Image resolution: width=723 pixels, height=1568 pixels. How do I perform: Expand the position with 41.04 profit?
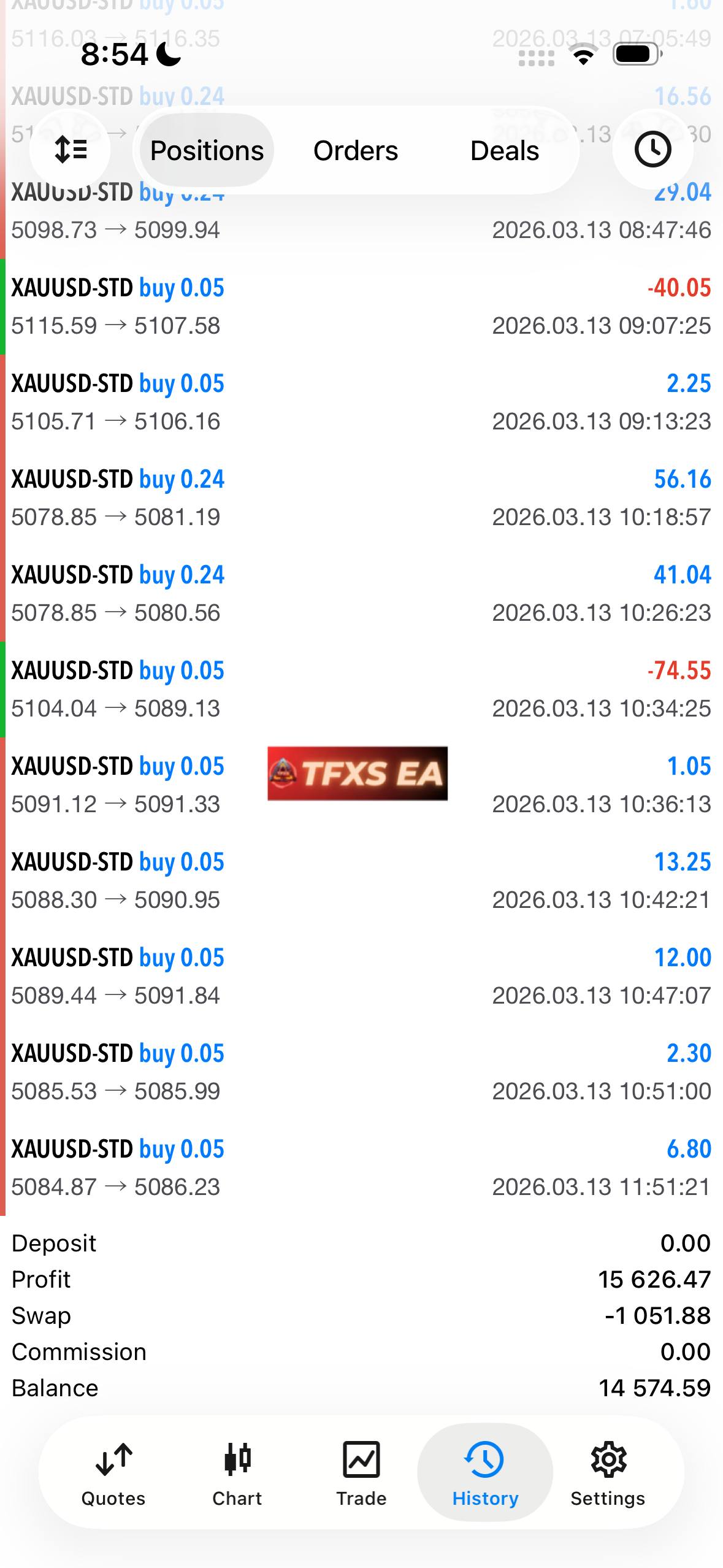[x=361, y=594]
